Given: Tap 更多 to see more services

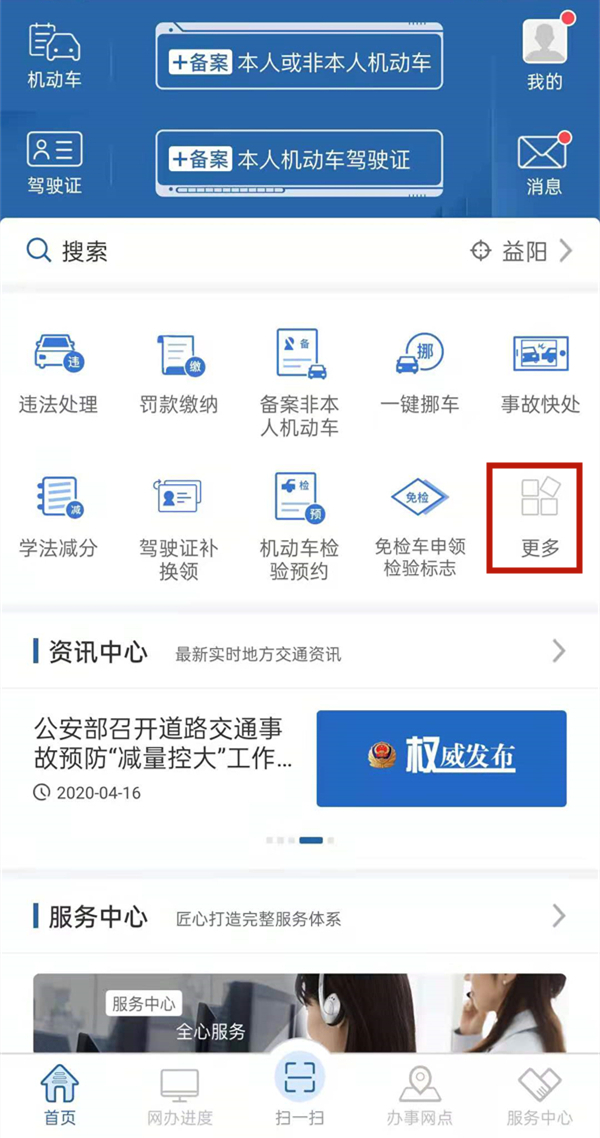Looking at the screenshot, I should pyautogui.click(x=540, y=517).
